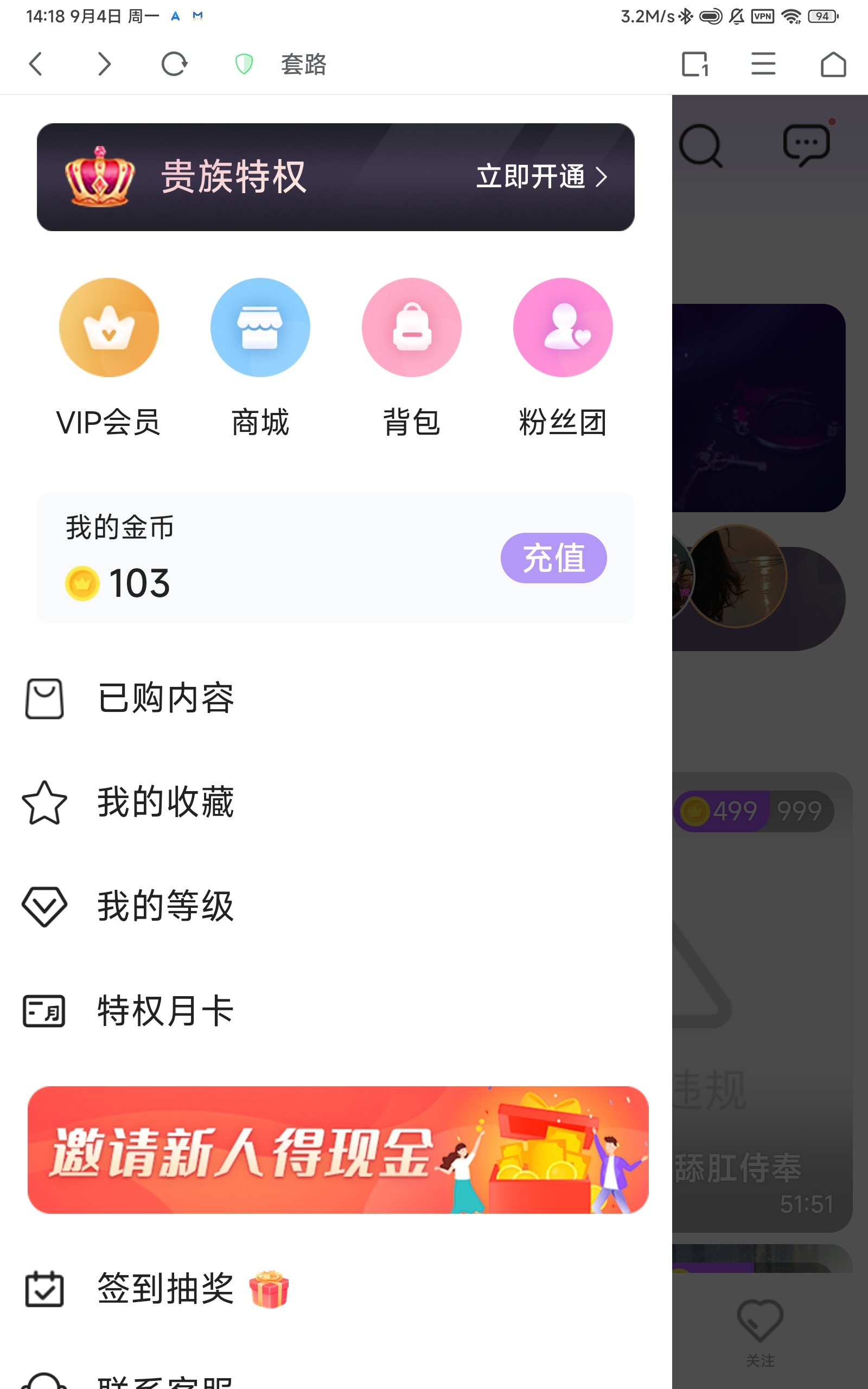
Task: Visit the 商城 store
Action: (x=260, y=357)
